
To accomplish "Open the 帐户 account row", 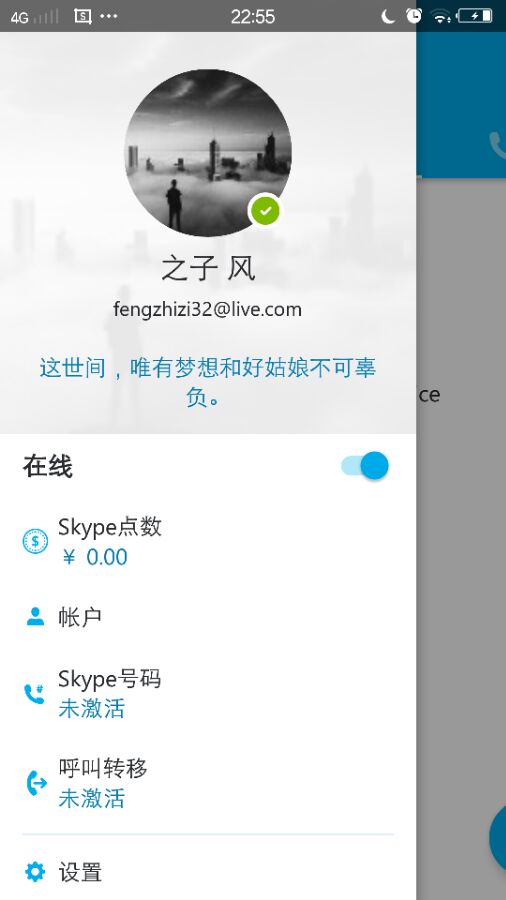I will pyautogui.click(x=208, y=616).
